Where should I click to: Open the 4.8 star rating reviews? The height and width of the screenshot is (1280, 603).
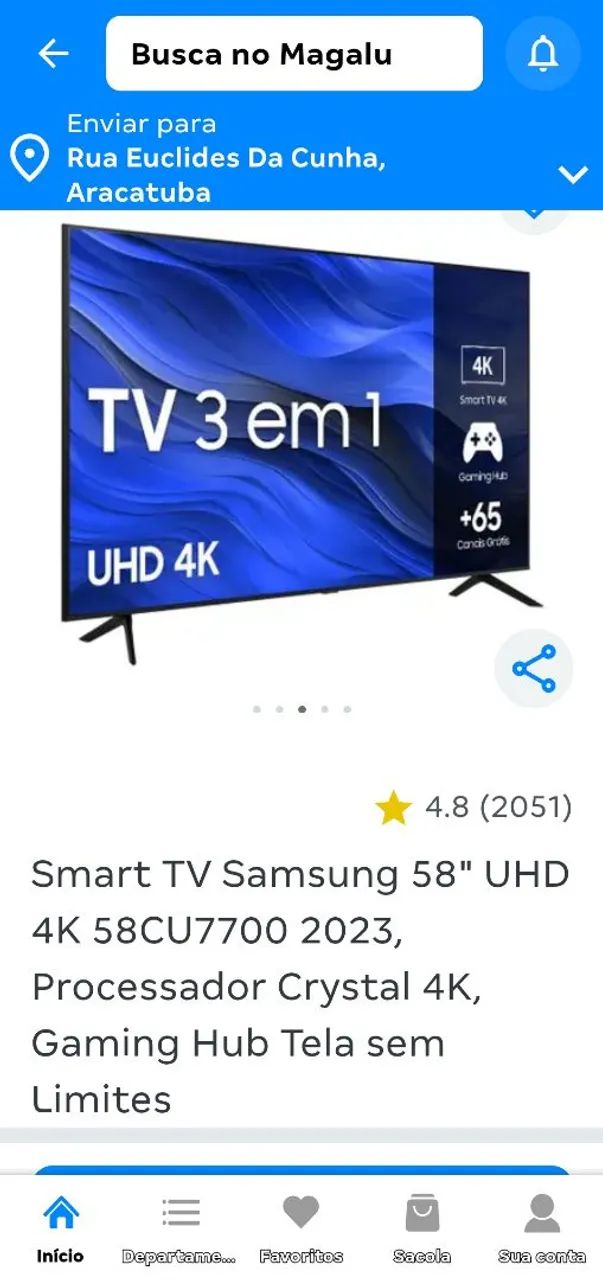[x=474, y=808]
